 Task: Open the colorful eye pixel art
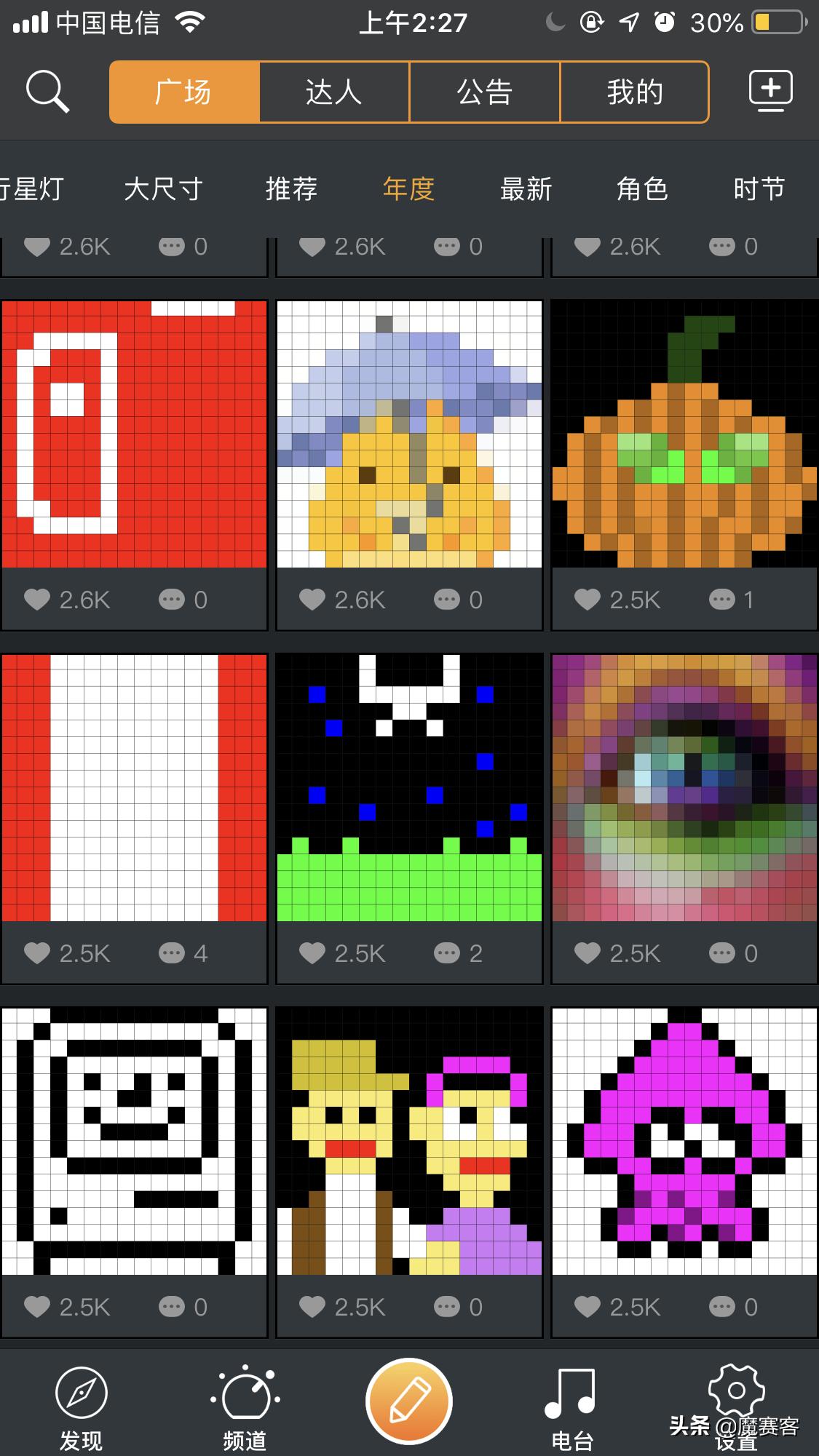coord(684,787)
